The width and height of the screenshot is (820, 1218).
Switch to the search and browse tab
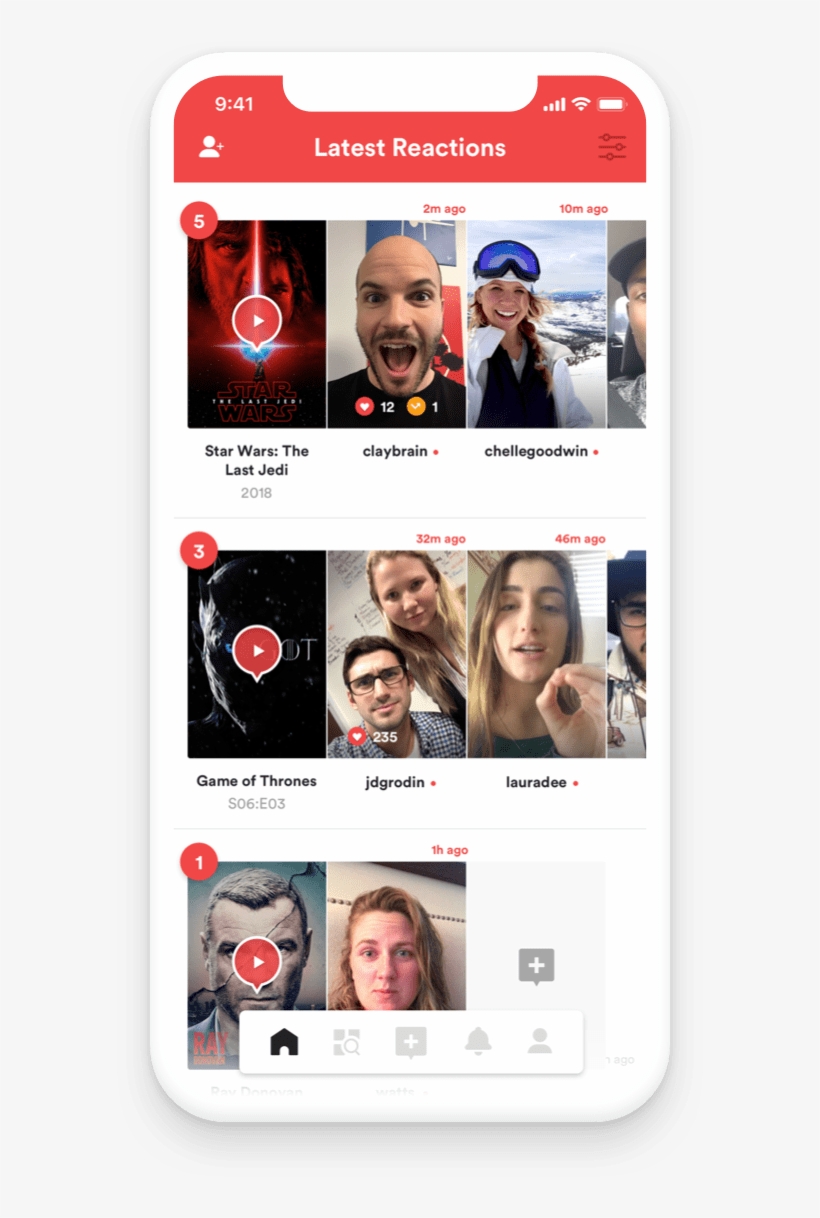tap(347, 1042)
